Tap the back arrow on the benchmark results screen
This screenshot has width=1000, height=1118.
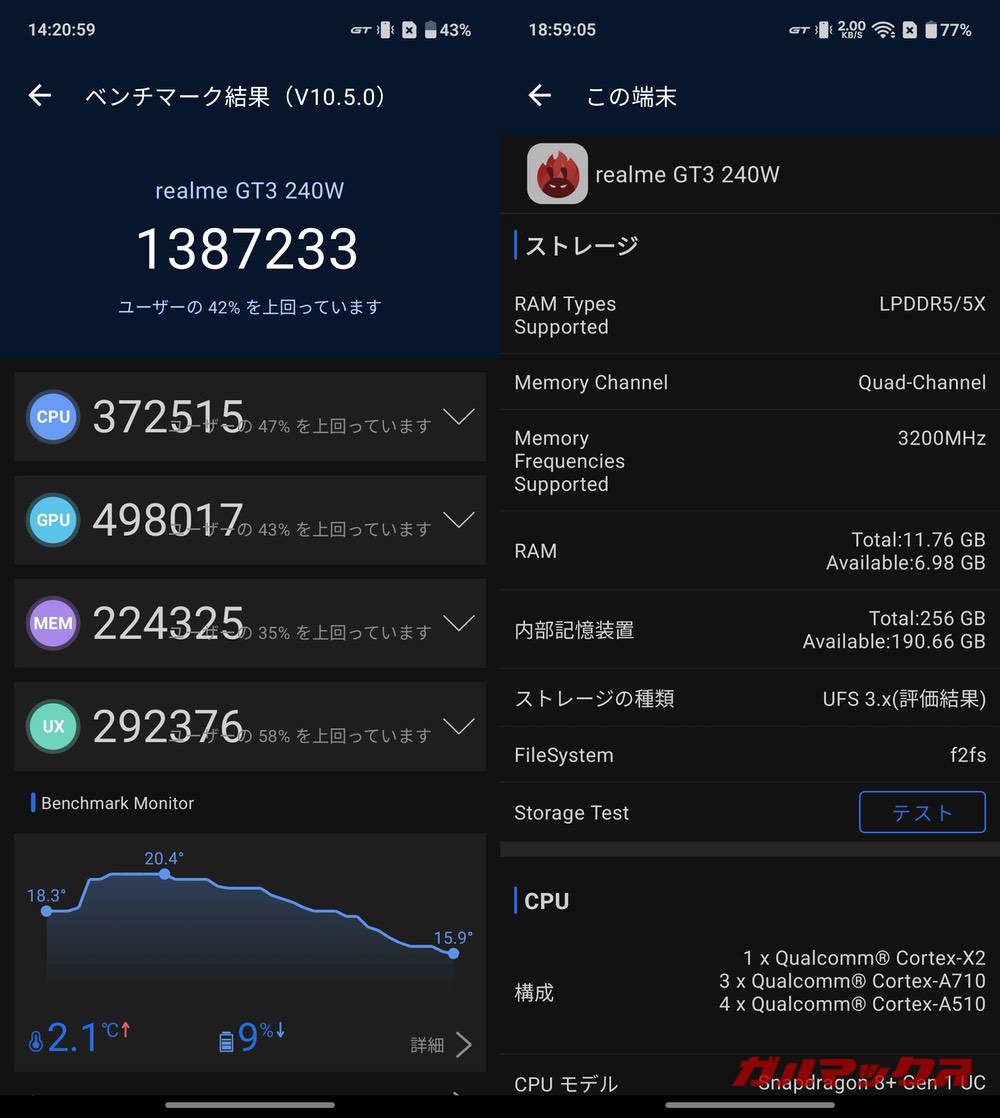[x=38, y=95]
